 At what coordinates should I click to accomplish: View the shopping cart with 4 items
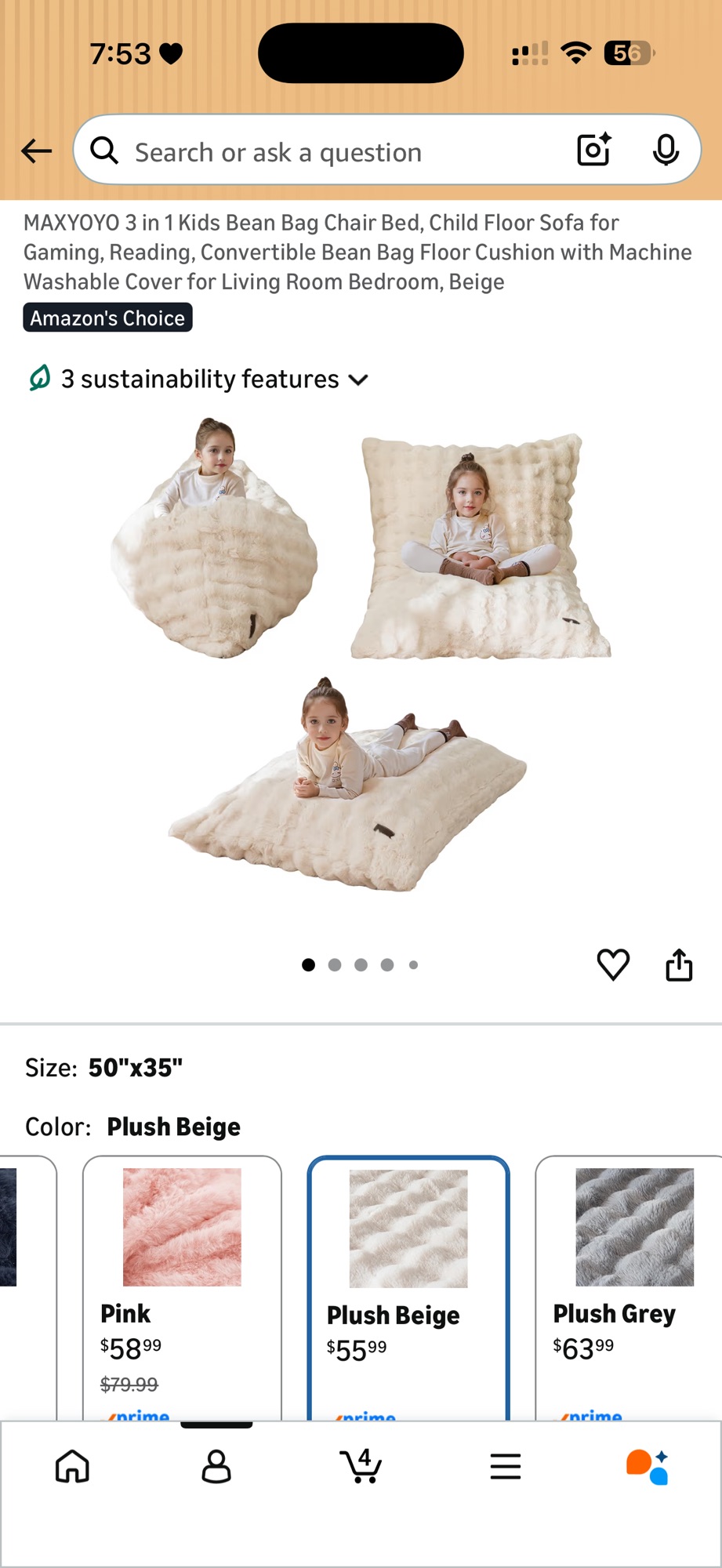[361, 1466]
